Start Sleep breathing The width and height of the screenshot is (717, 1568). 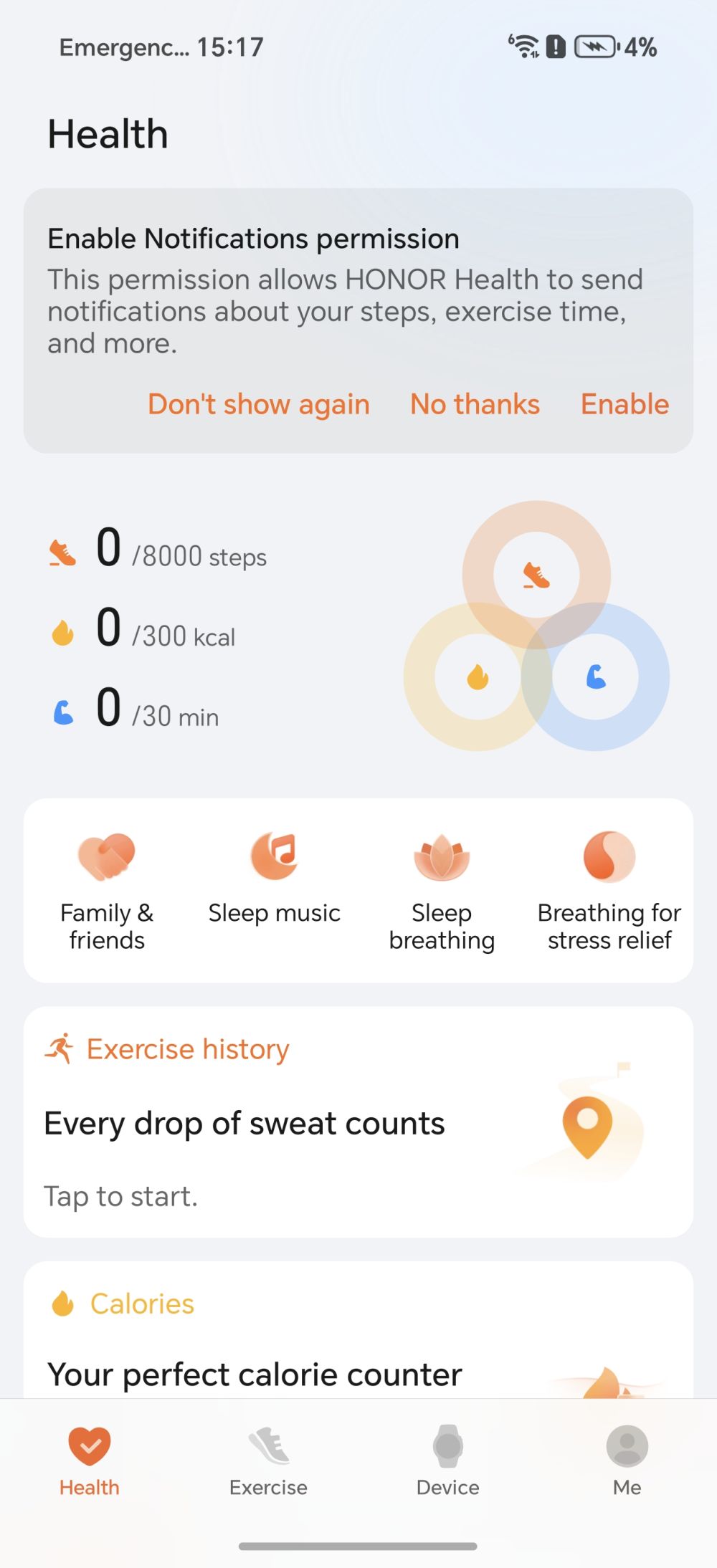(442, 891)
